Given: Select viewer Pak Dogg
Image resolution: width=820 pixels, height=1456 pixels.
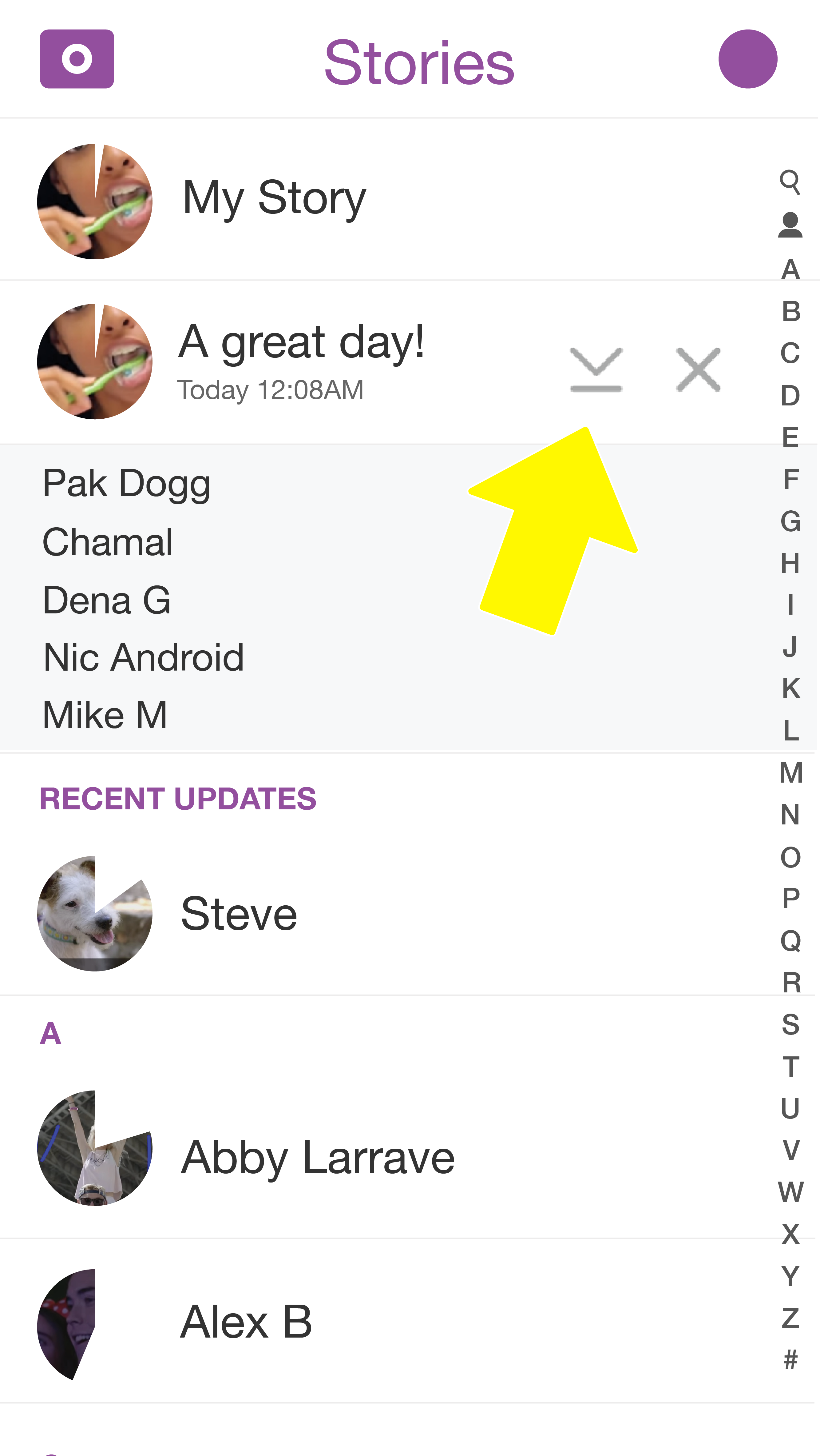Looking at the screenshot, I should 127,484.
